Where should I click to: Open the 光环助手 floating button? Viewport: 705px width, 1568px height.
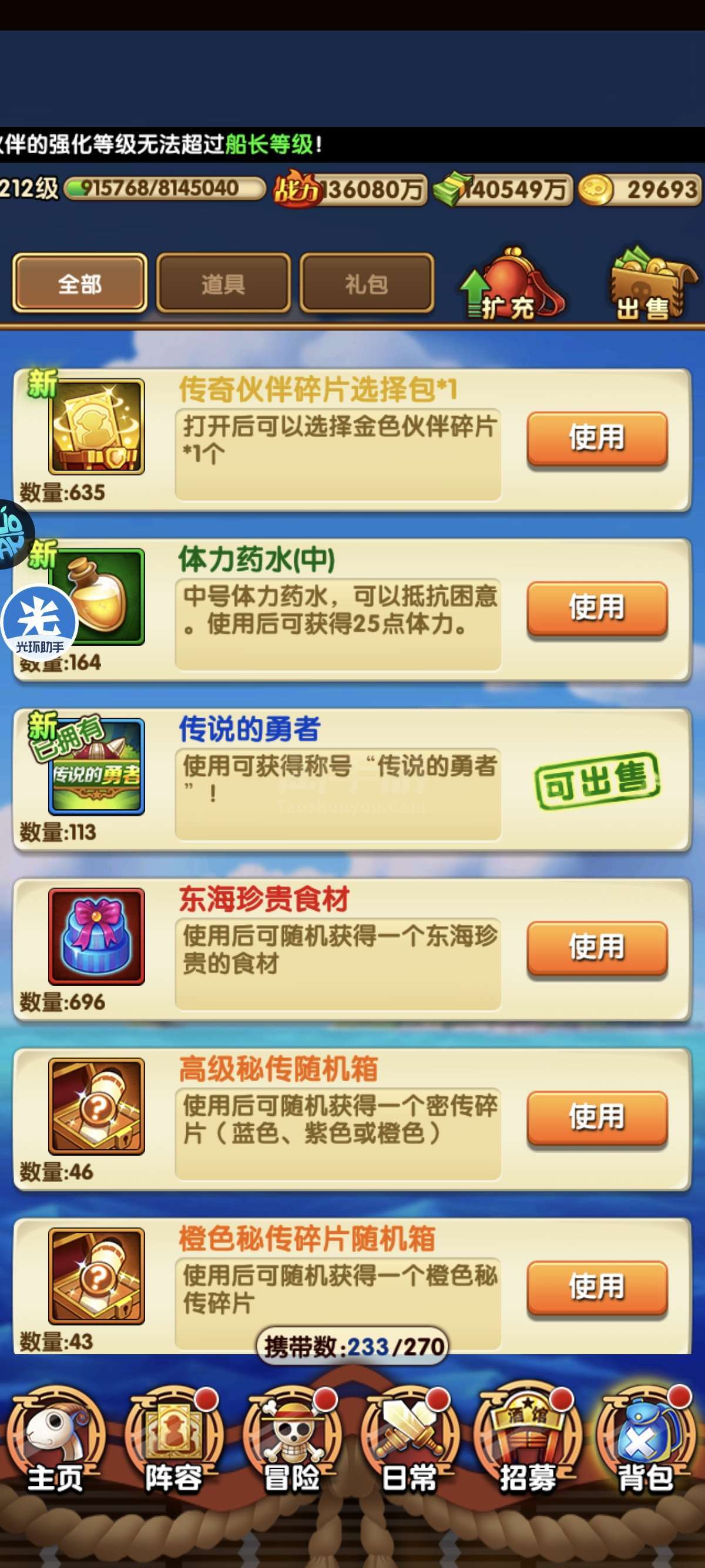[x=39, y=623]
